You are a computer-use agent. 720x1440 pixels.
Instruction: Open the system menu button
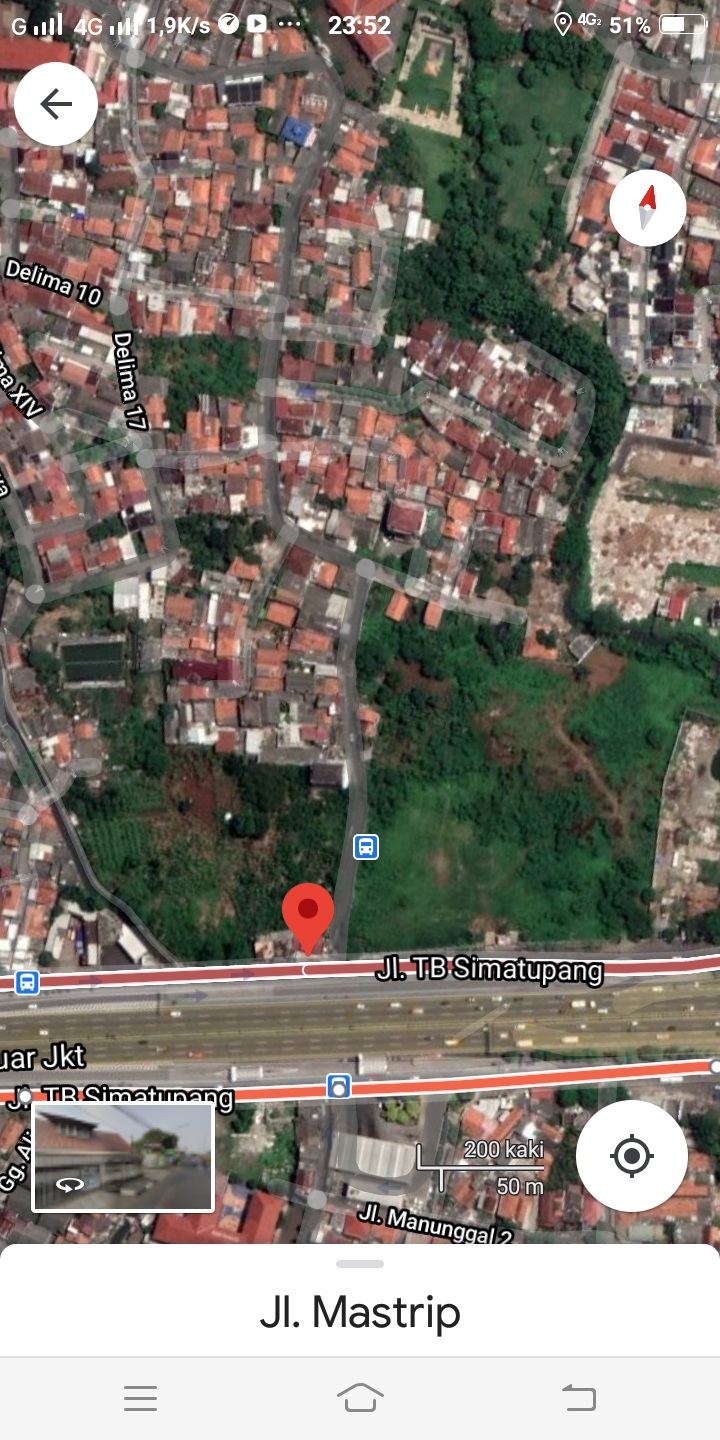140,1398
